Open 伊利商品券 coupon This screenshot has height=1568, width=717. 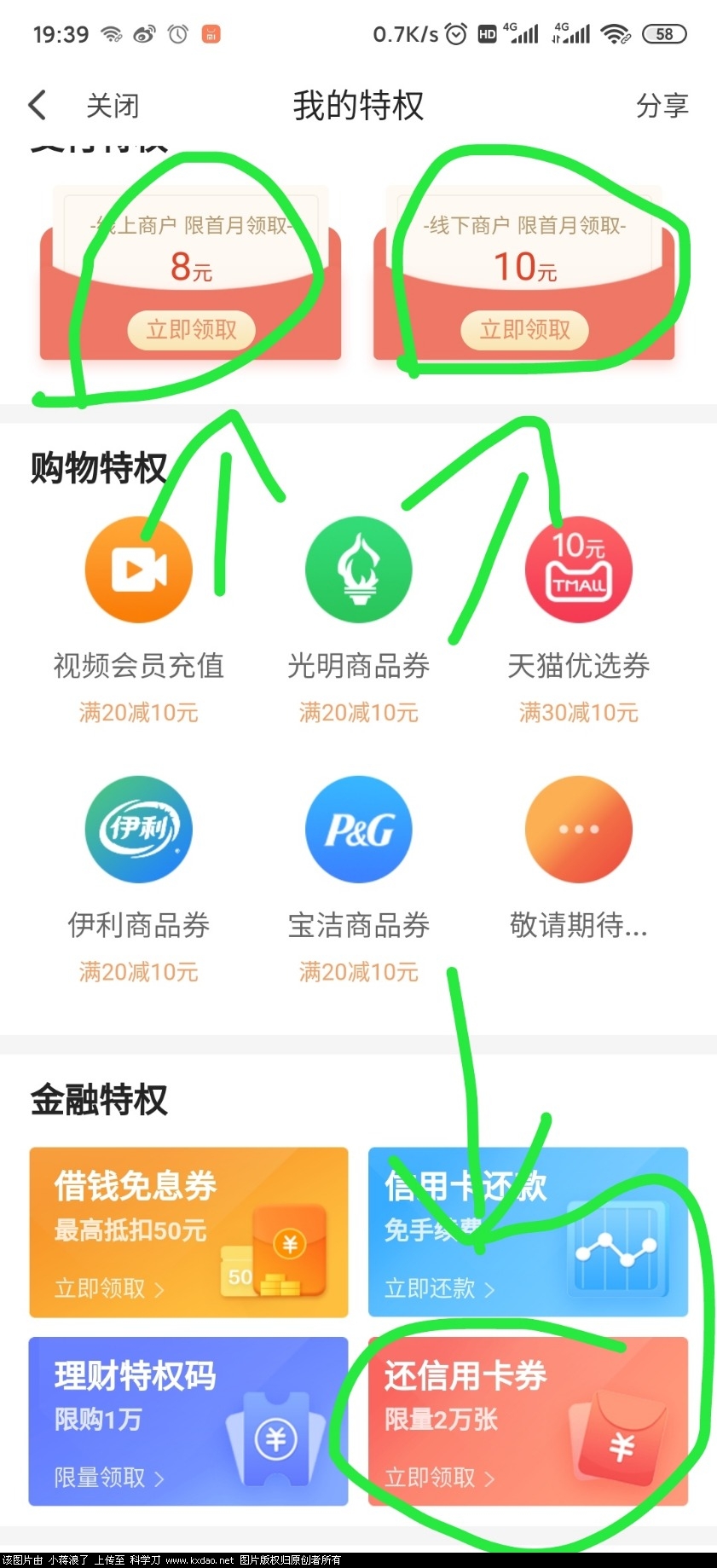pyautogui.click(x=138, y=829)
